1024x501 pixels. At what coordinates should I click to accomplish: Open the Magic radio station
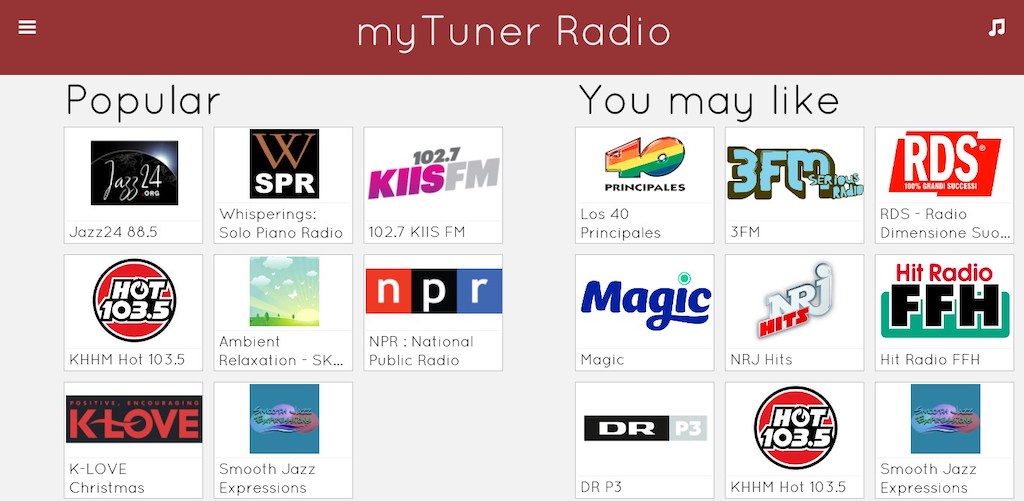645,312
